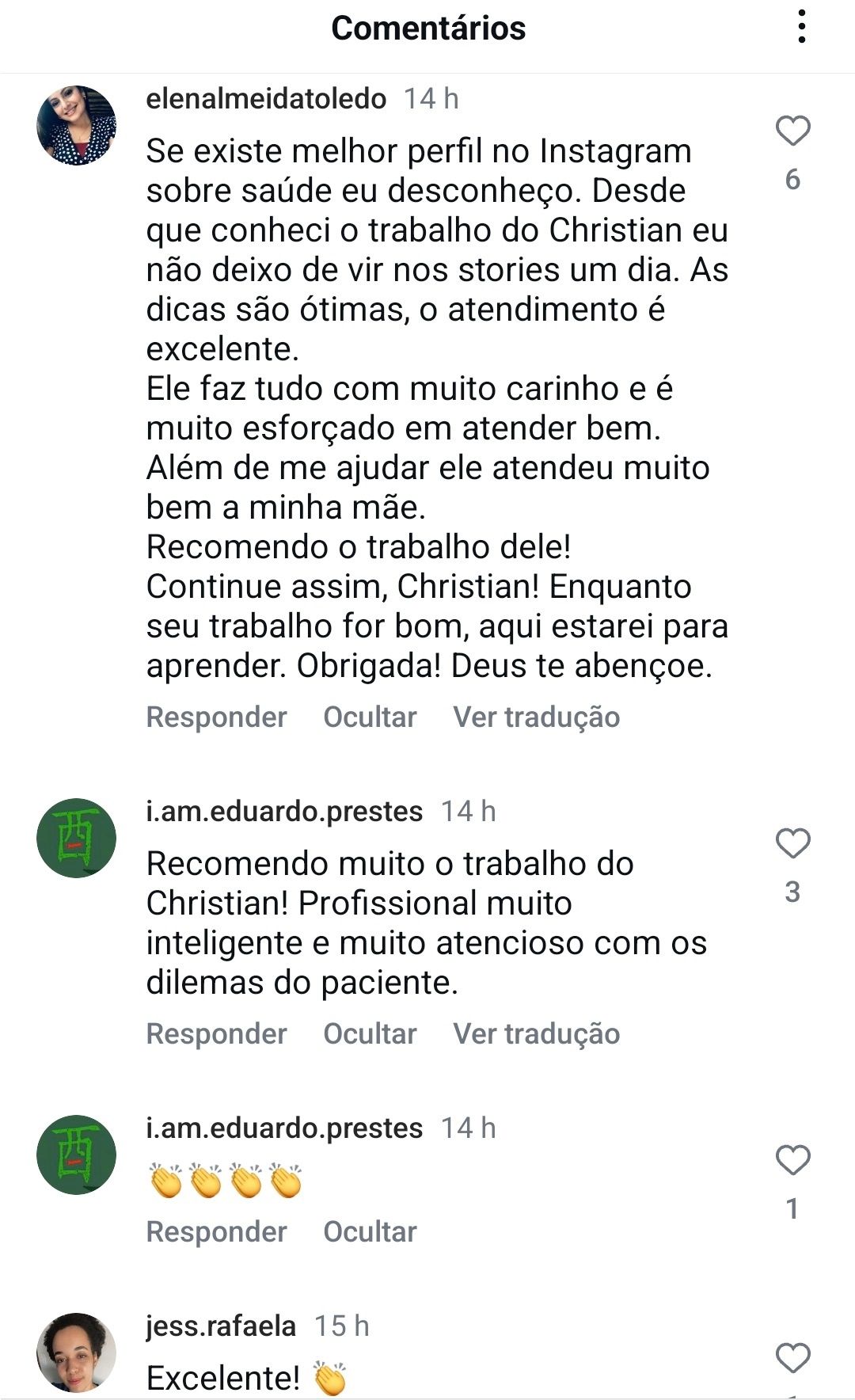Translate the "Recomendo muito o trabalho" comment
This screenshot has width=855, height=1400.
click(x=536, y=1033)
